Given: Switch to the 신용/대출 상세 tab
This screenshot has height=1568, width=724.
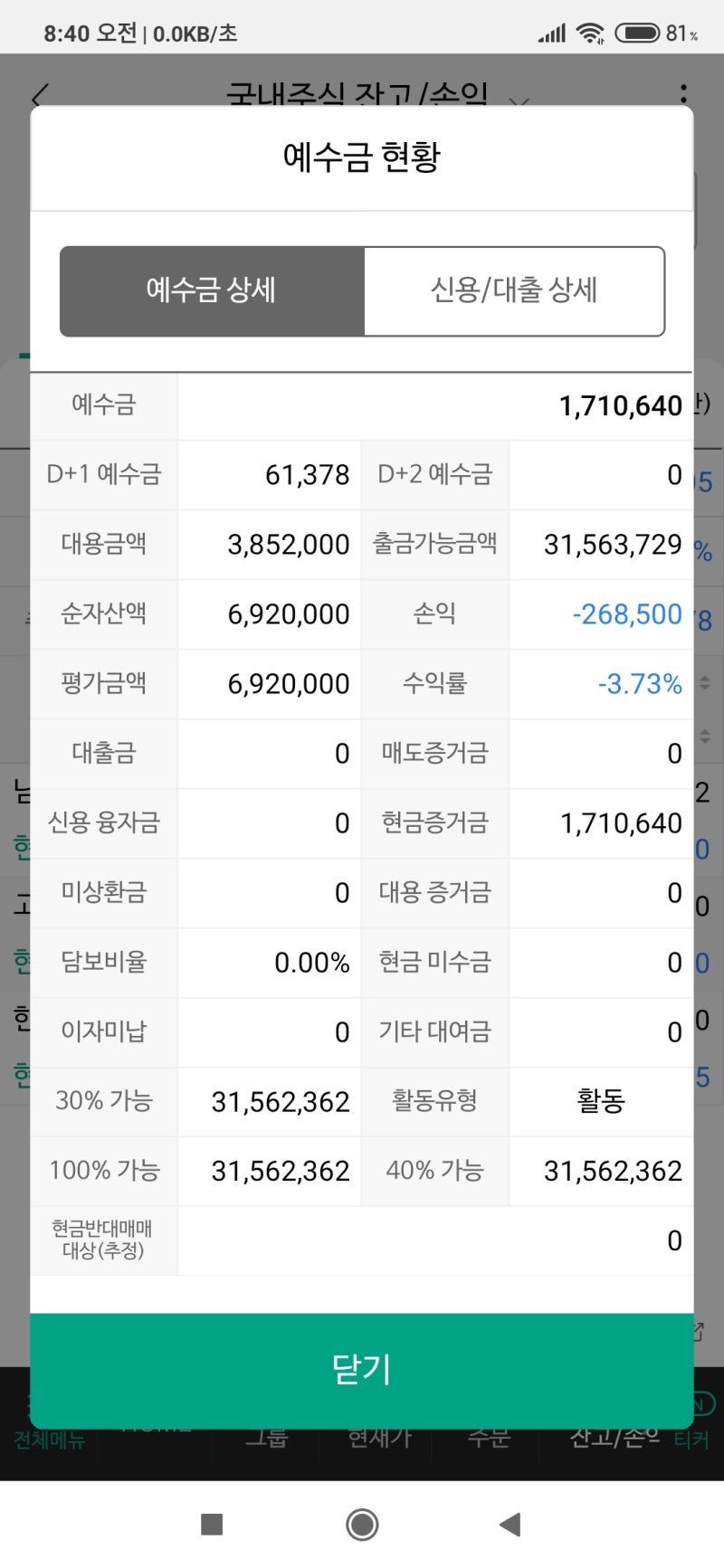Looking at the screenshot, I should [x=514, y=290].
